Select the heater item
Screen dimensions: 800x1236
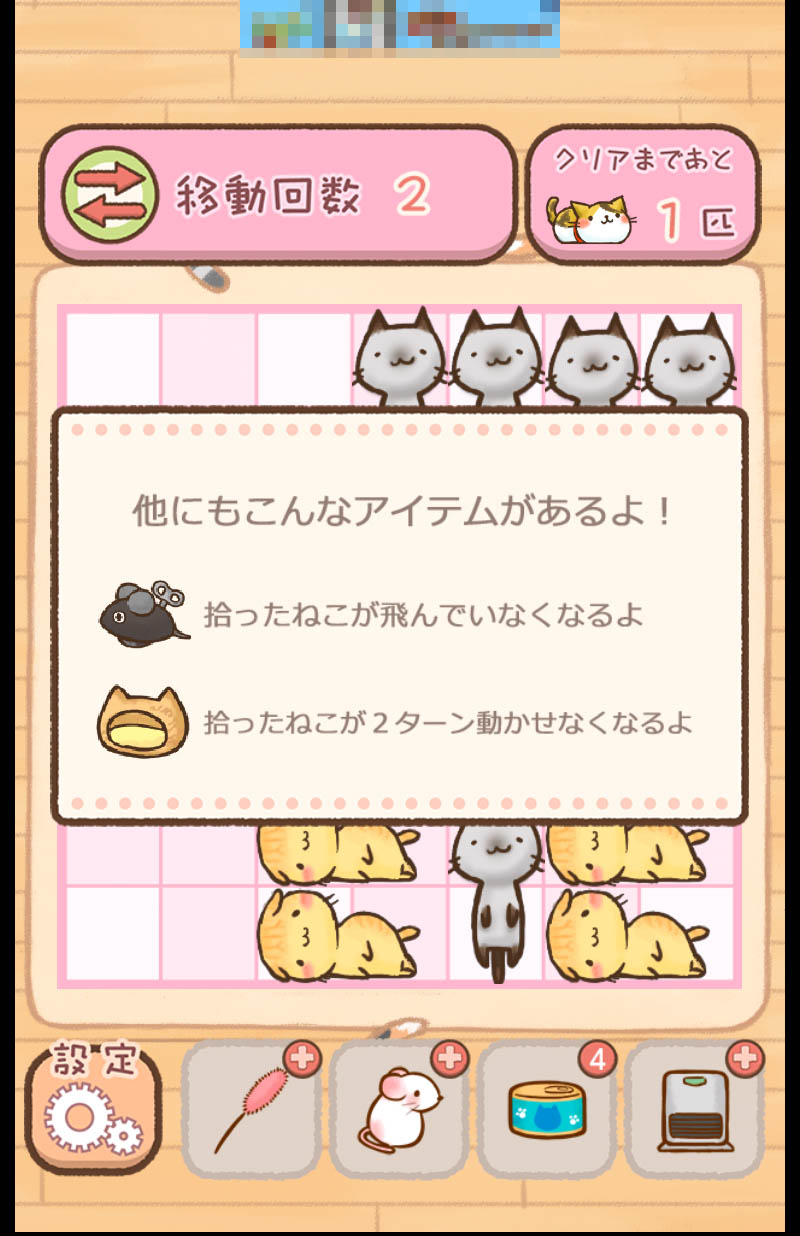(693, 1109)
